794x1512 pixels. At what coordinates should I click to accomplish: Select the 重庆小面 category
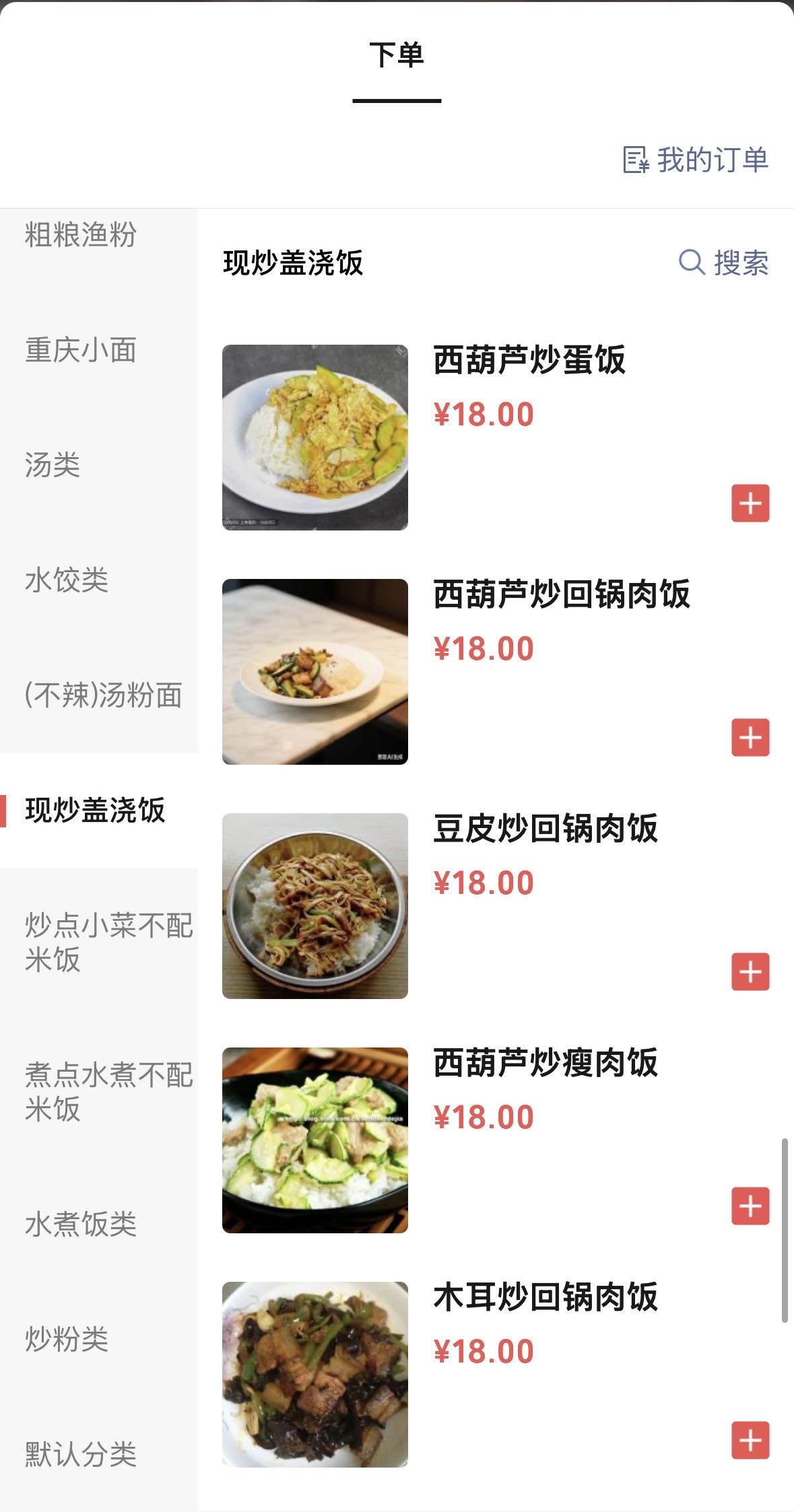click(81, 350)
